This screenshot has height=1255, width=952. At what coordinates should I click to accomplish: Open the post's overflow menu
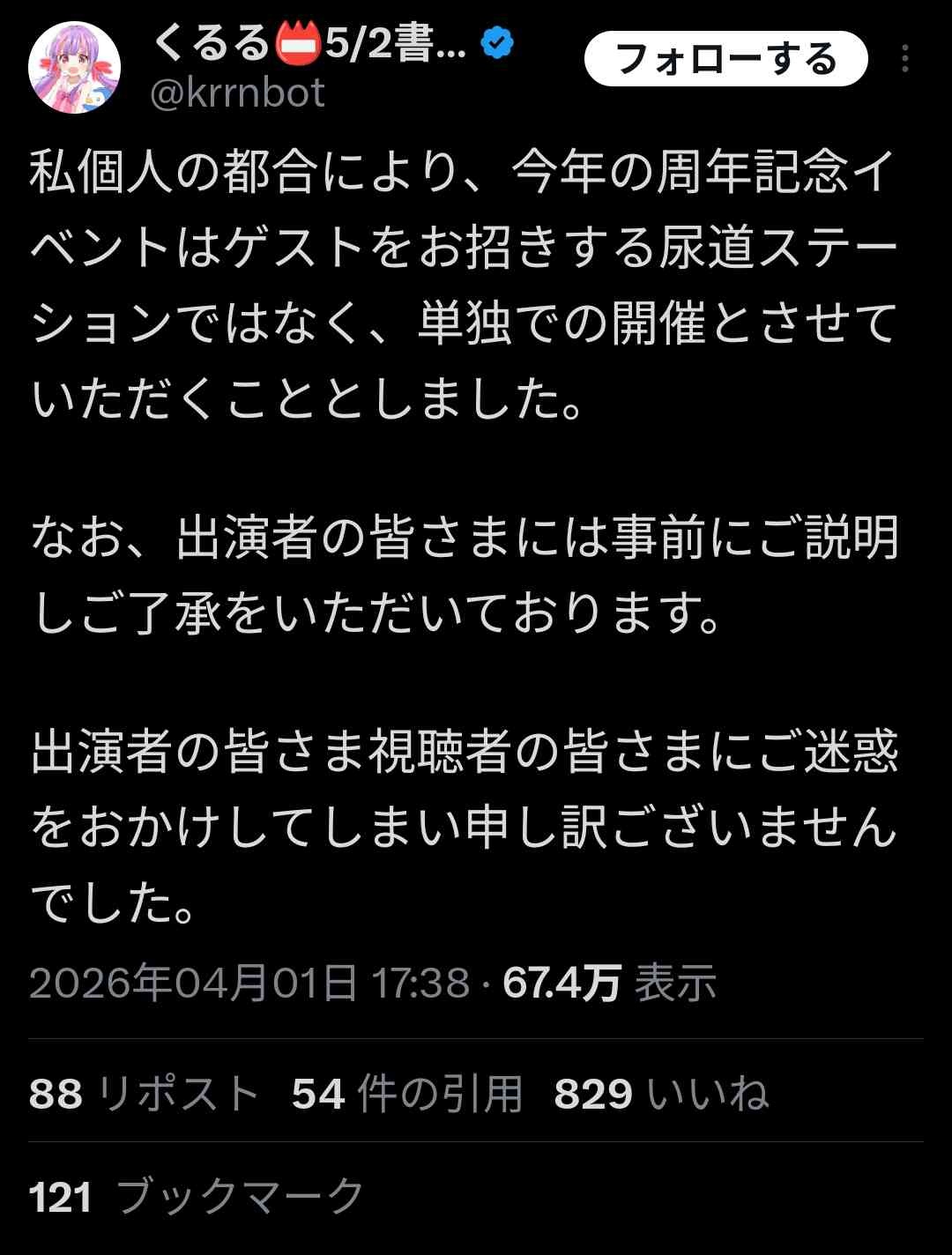point(905,59)
